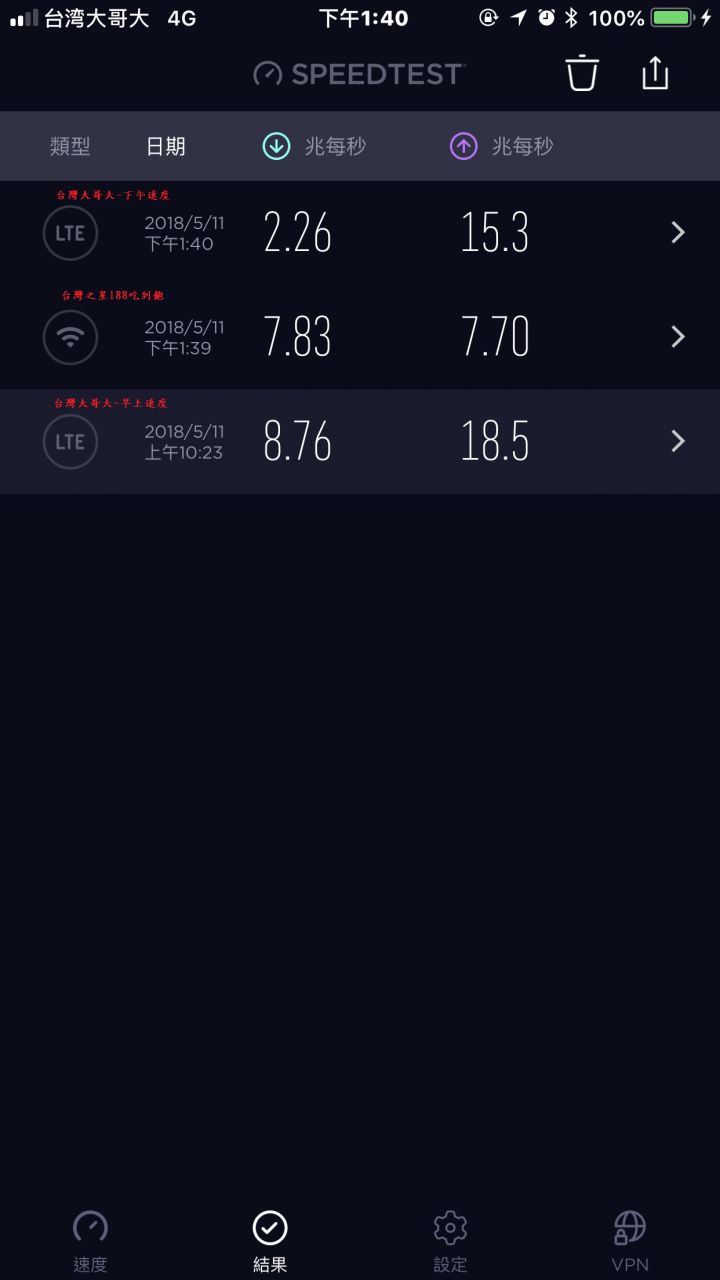Go to the 設定 tab
Viewport: 720px width, 1280px height.
pyautogui.click(x=450, y=1241)
